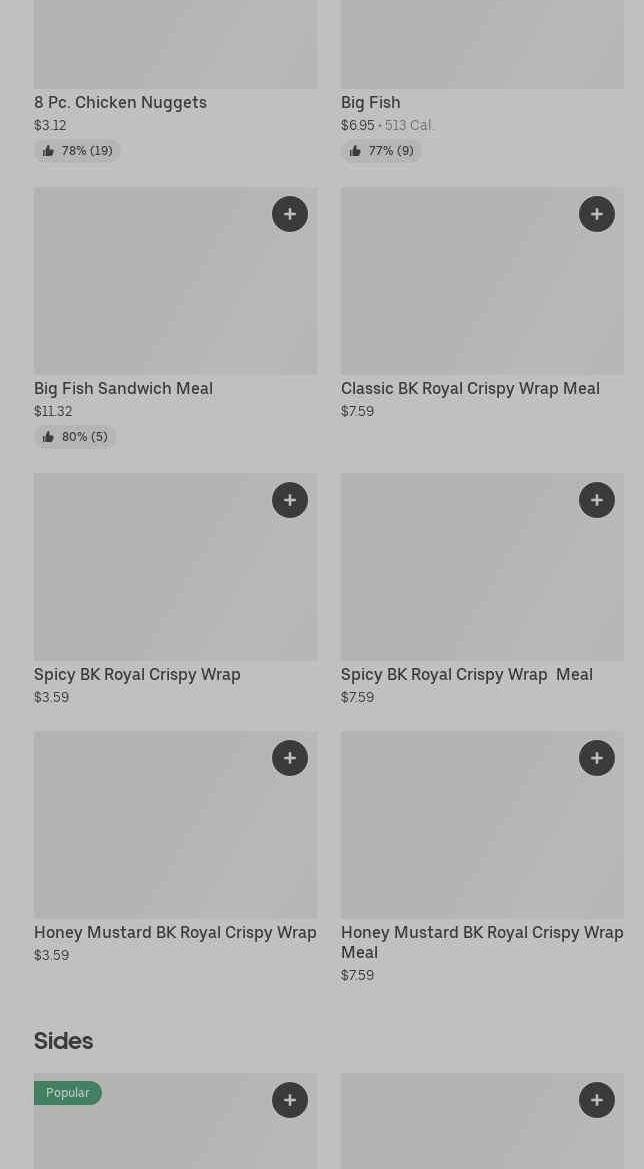Add Big Fish Sandwich Meal to cart
Viewport: 644px width, 1169px height.
point(290,214)
